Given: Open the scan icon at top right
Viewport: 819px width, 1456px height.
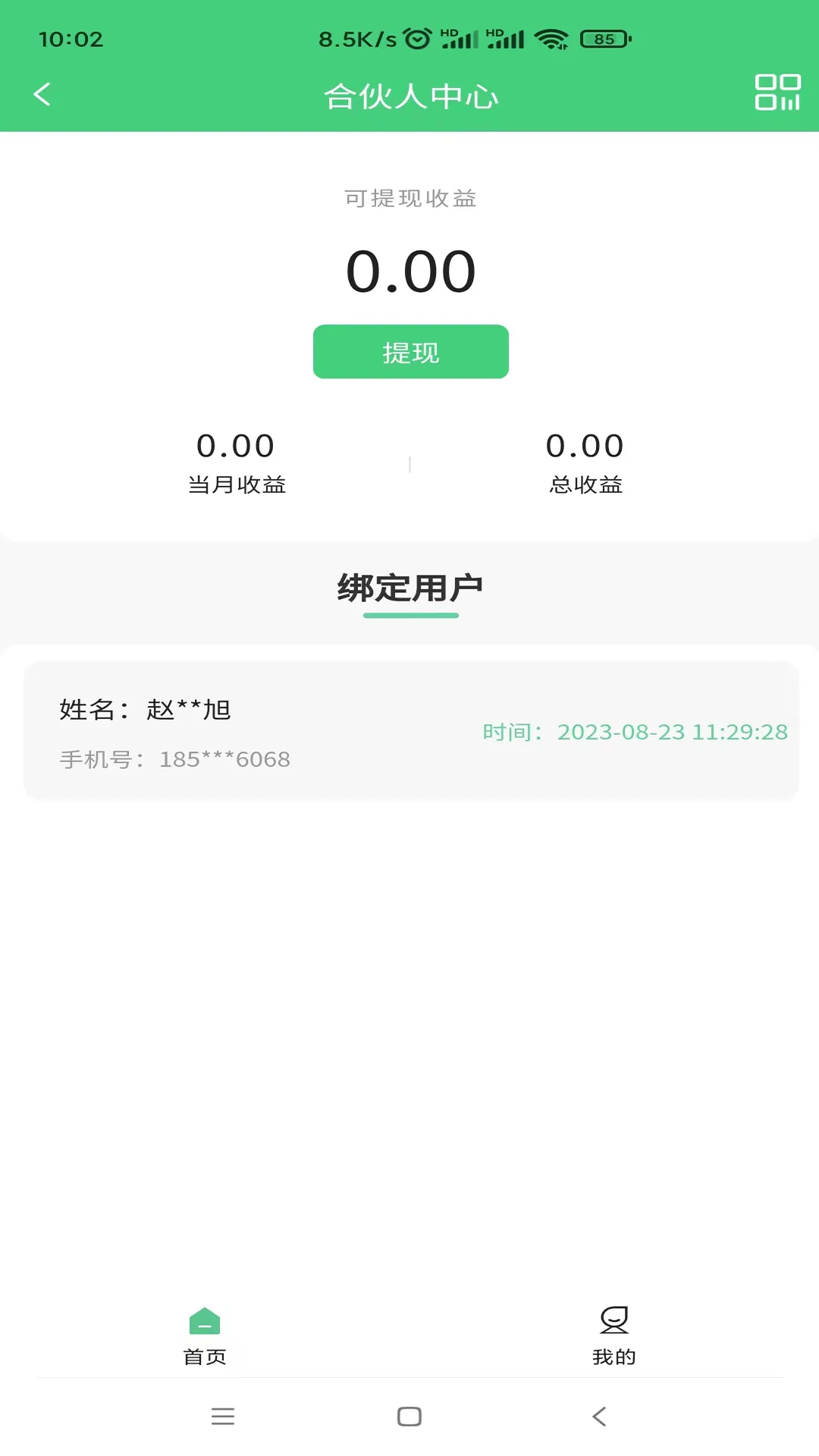Looking at the screenshot, I should (775, 93).
